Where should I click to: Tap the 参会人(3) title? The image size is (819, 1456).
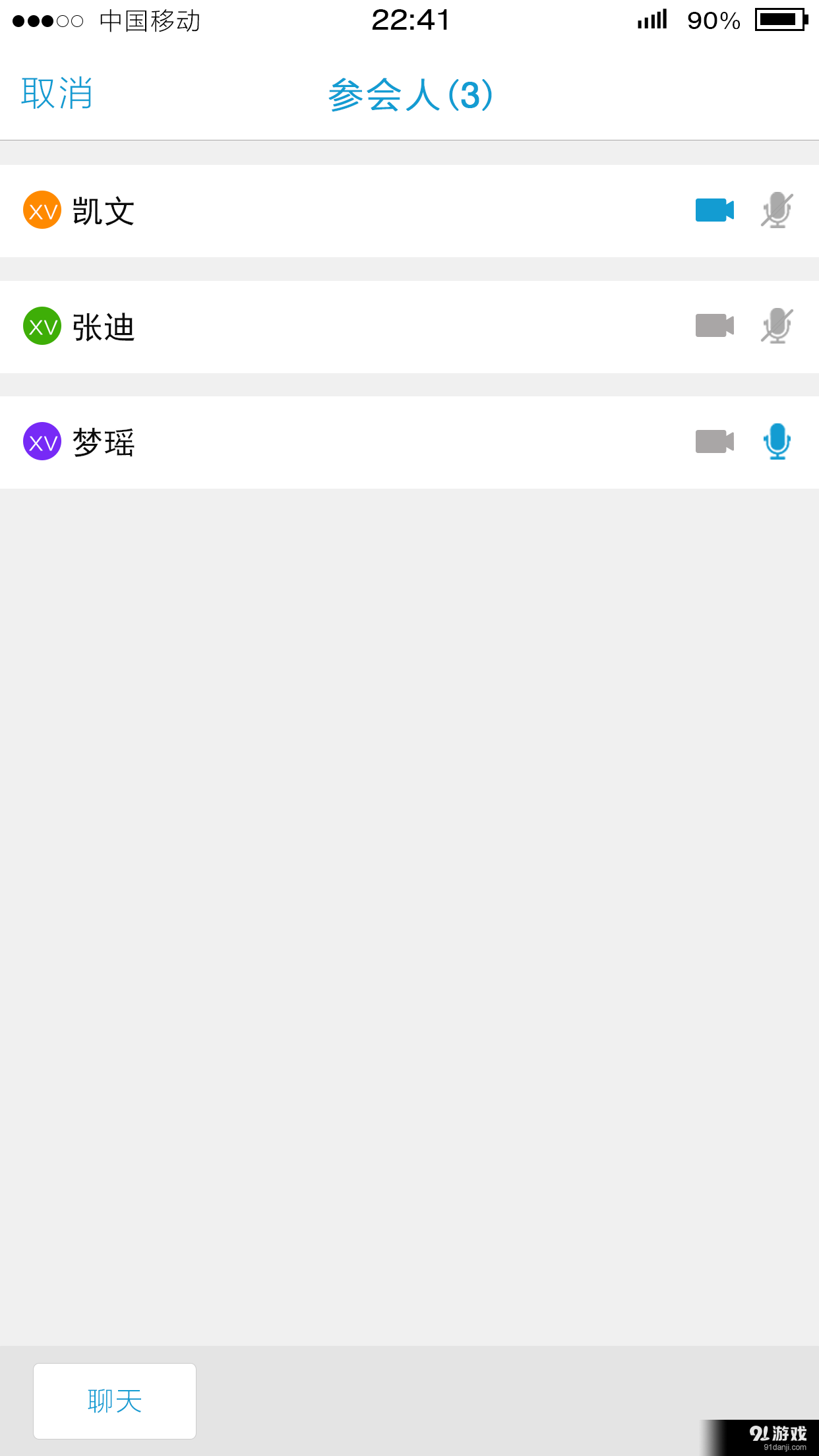(x=409, y=94)
